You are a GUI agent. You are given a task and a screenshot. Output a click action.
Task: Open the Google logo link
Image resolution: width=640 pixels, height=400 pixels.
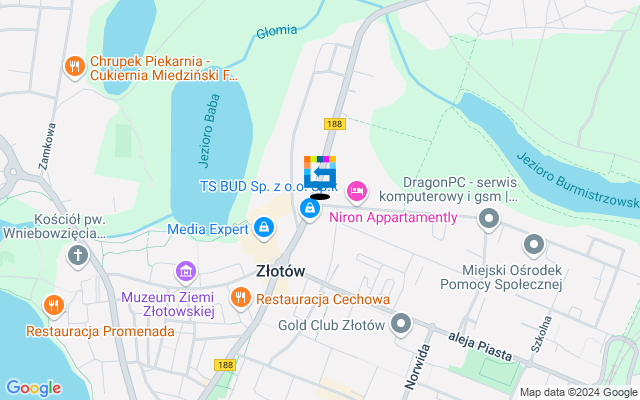click(x=33, y=388)
